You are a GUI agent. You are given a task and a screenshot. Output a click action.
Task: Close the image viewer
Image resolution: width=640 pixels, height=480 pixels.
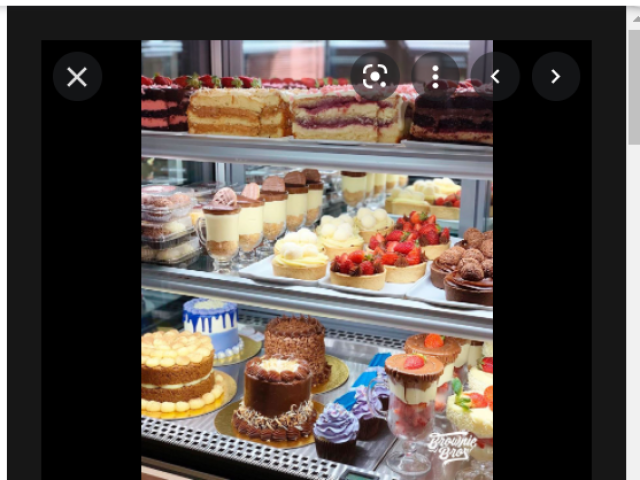click(77, 77)
